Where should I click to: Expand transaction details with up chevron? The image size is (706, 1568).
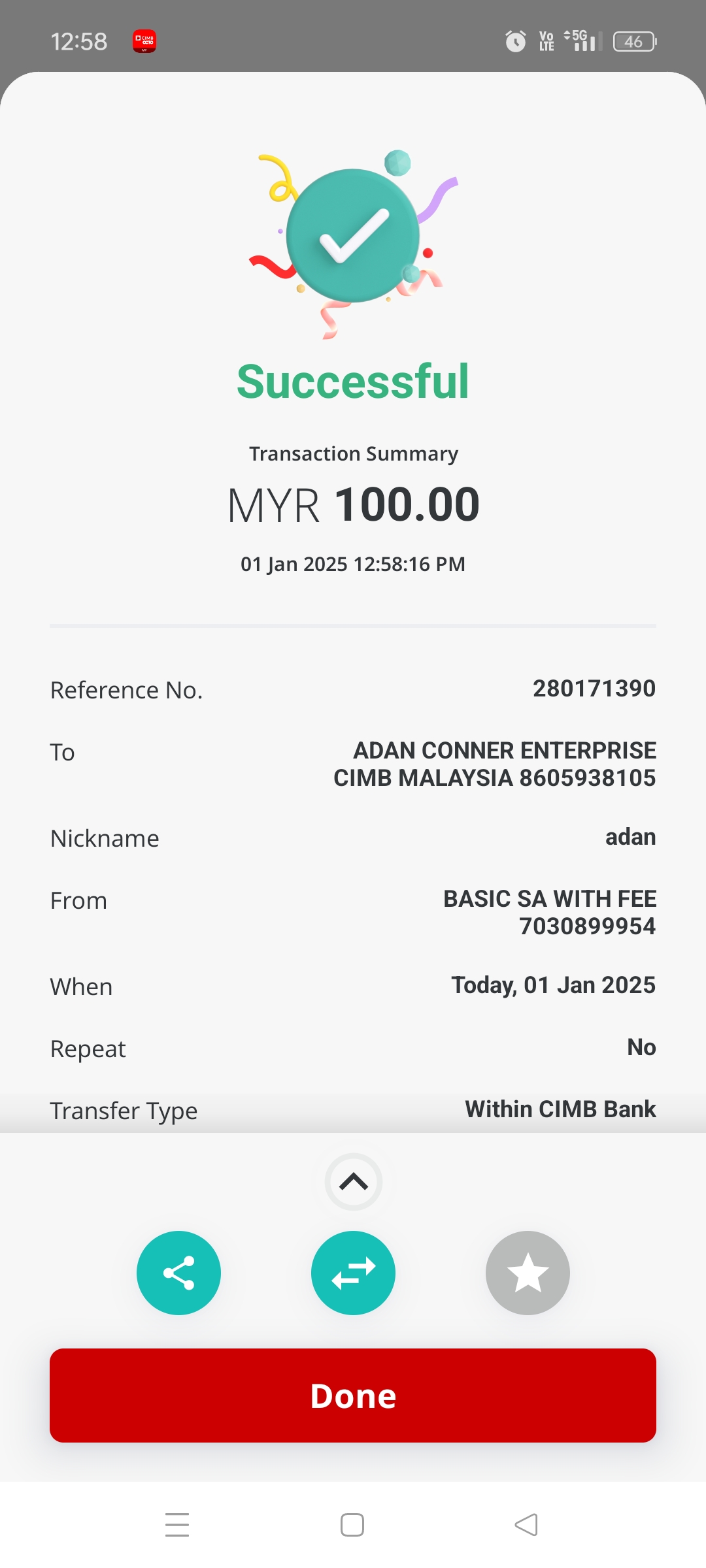pyautogui.click(x=354, y=1181)
